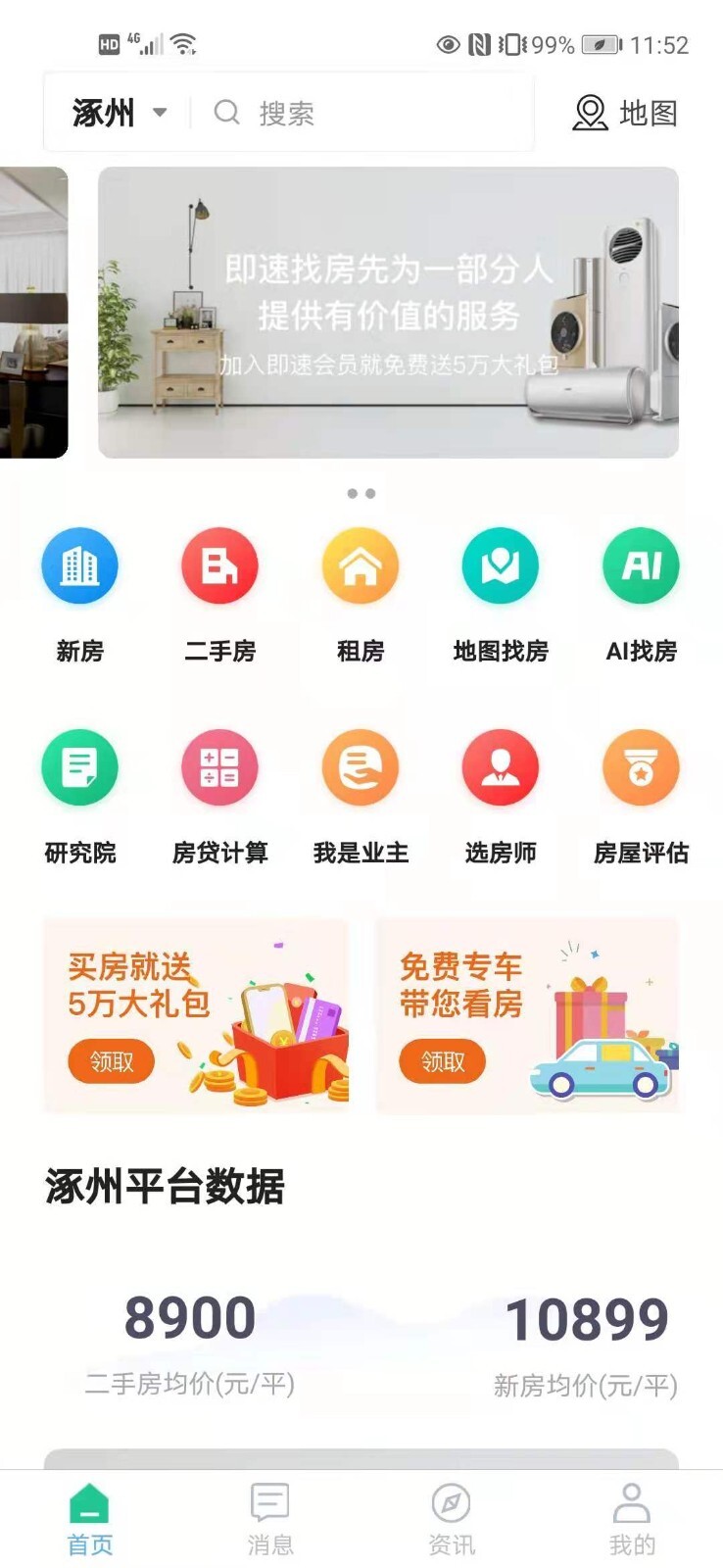Open the 新房 (new homes) icon

pos(80,564)
